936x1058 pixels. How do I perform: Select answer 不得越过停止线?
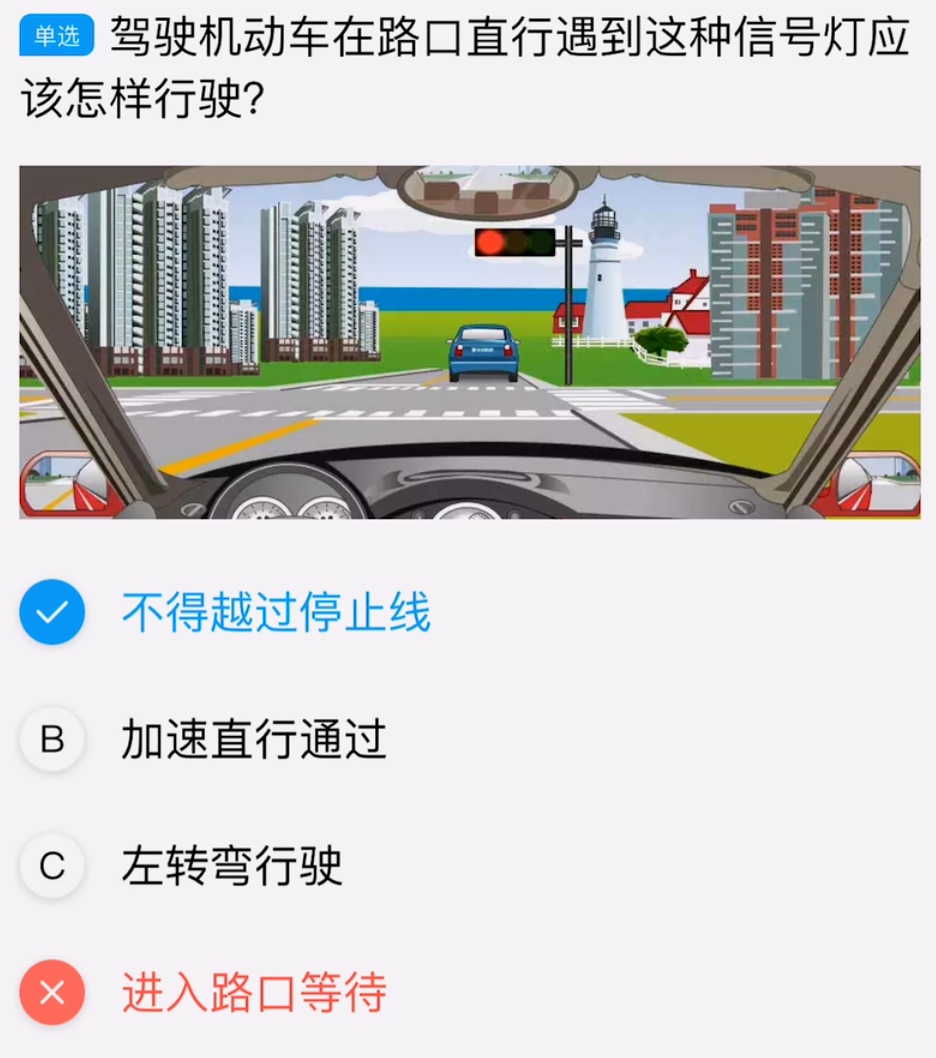coord(275,612)
